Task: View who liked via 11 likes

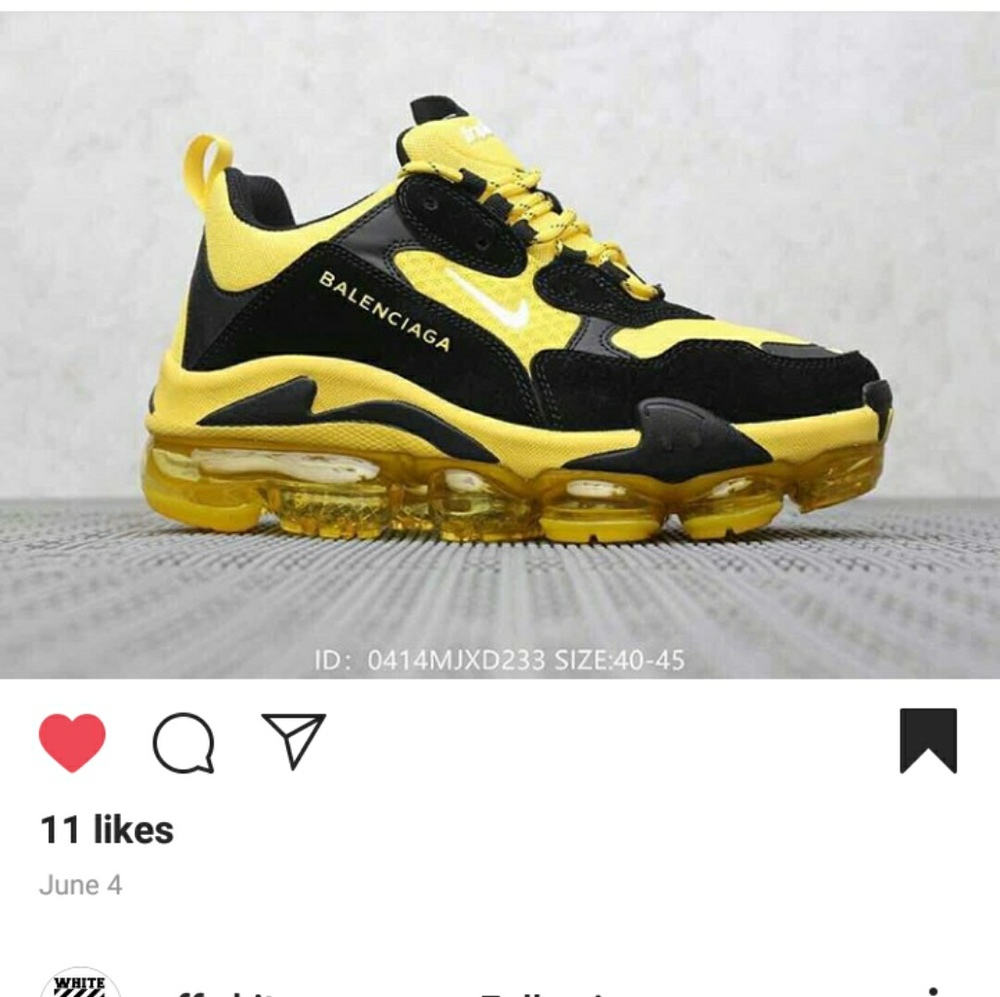Action: coord(107,829)
